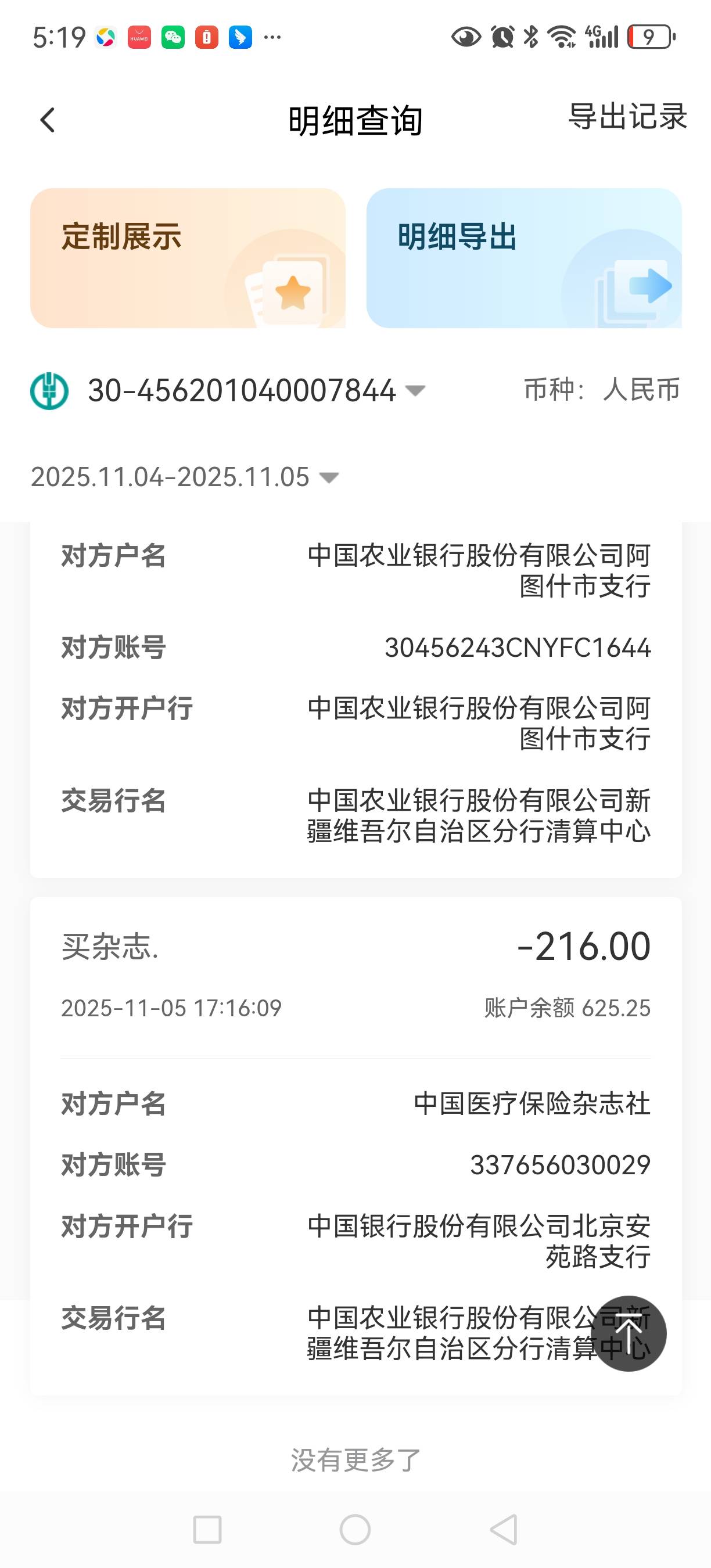Expand the account number 30-456201040007844 dropdown

(x=415, y=390)
